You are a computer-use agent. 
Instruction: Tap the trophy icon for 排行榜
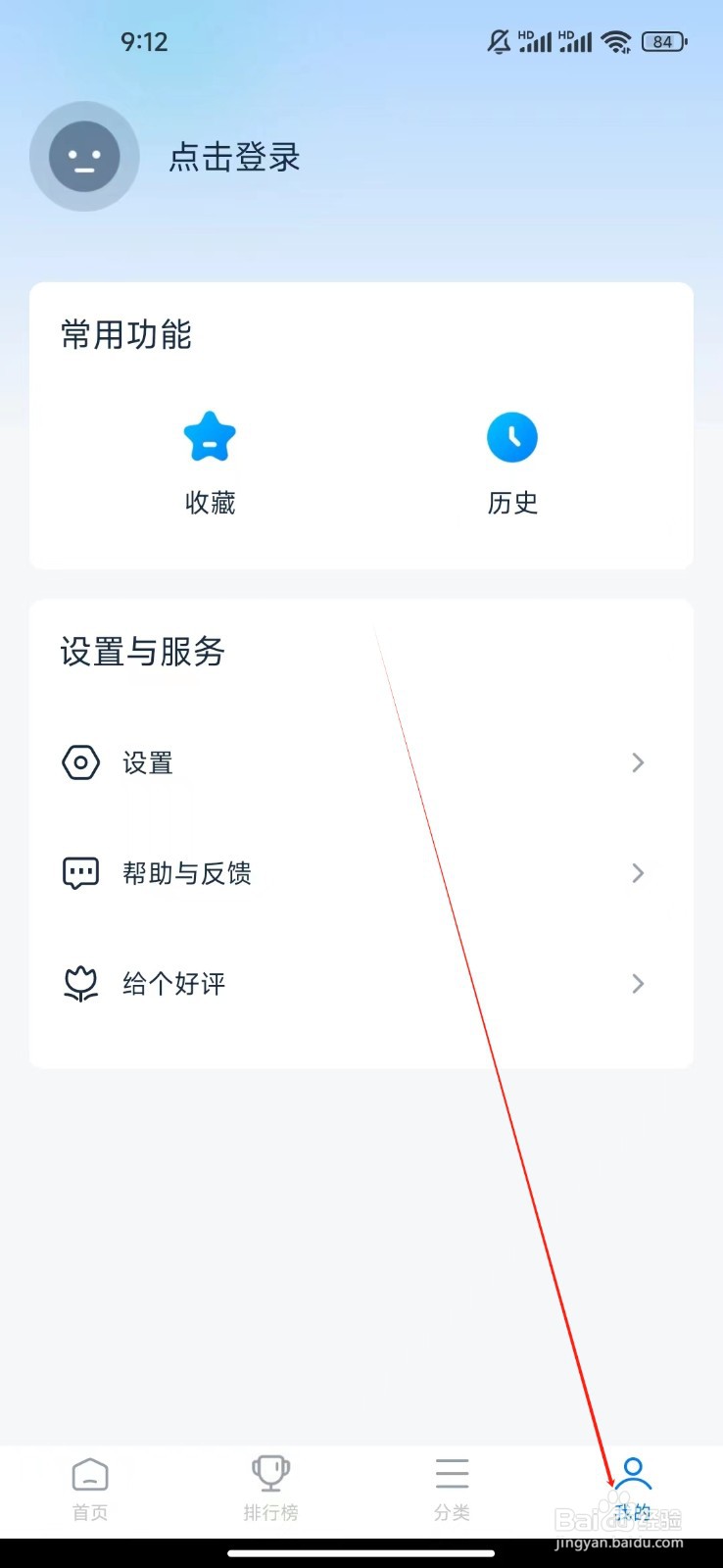[270, 1472]
